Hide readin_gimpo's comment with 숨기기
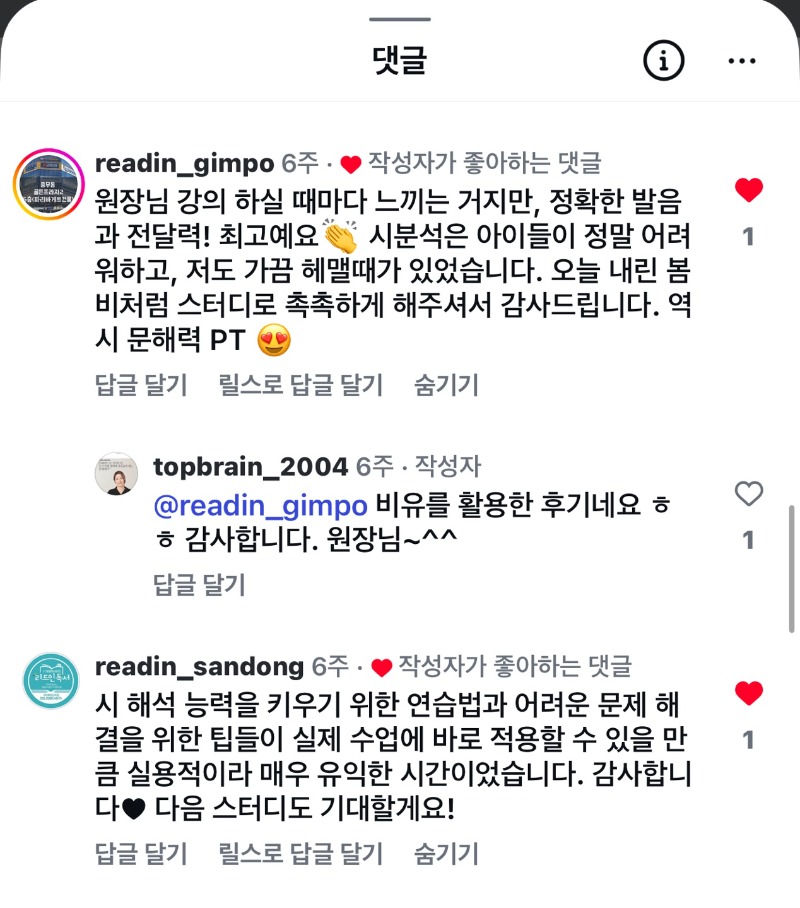 (445, 384)
